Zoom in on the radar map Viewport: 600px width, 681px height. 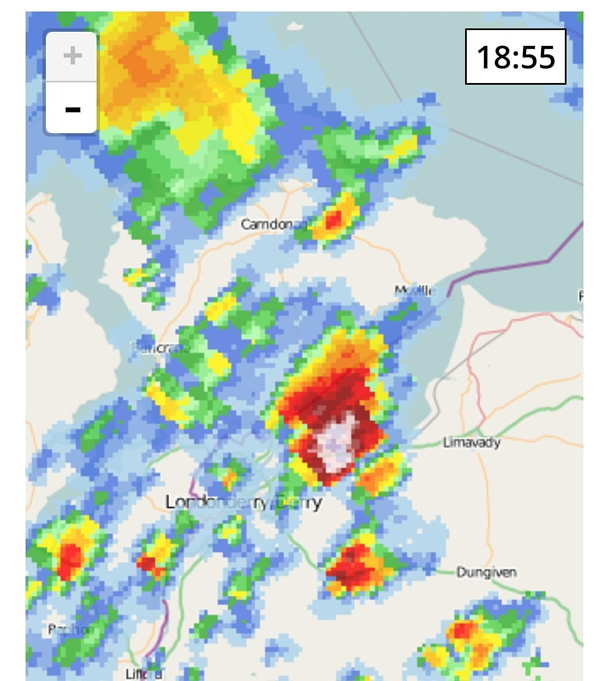tap(72, 56)
